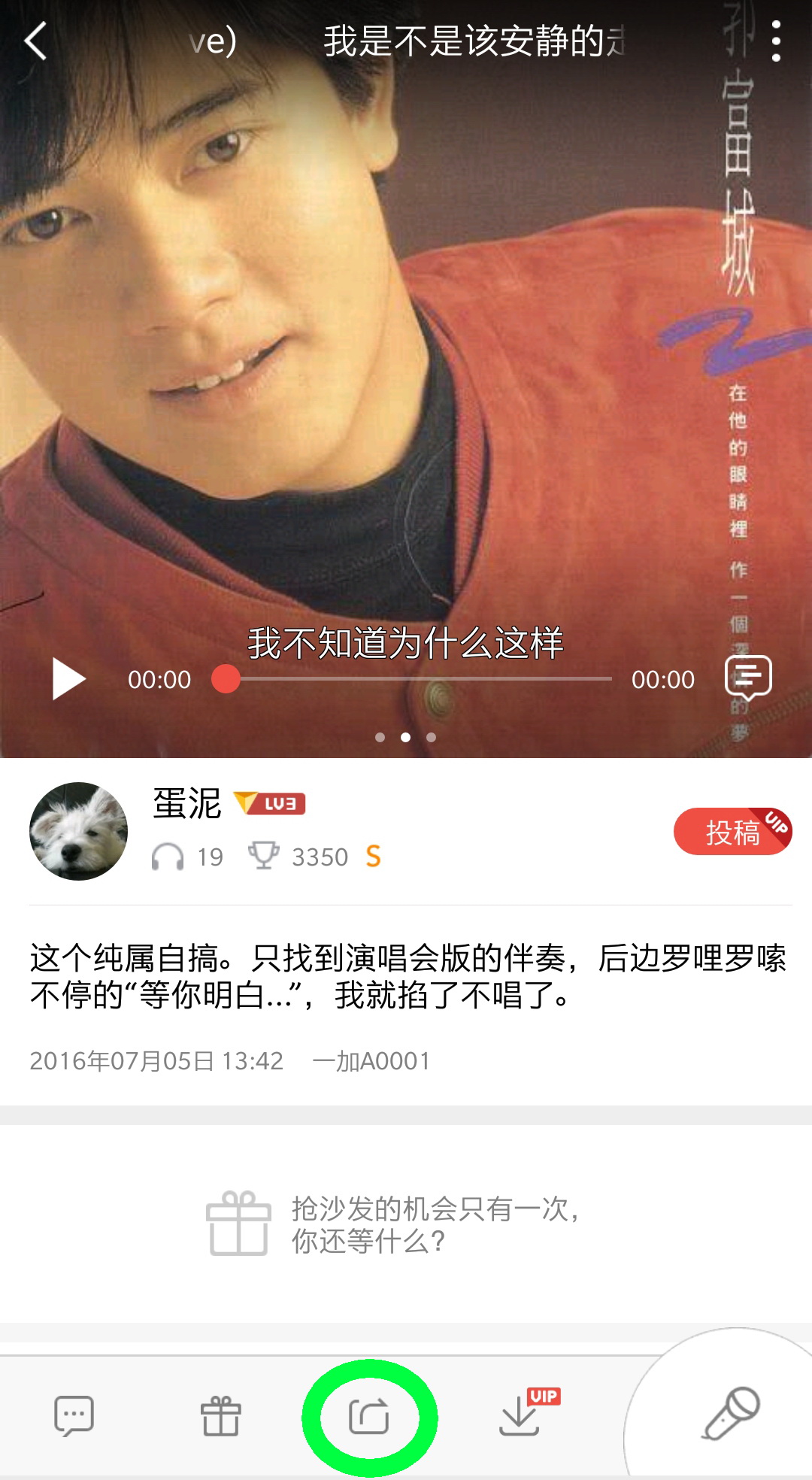The height and width of the screenshot is (1480, 812).
Task: Tap the red 投稿 submit button
Action: tap(732, 832)
